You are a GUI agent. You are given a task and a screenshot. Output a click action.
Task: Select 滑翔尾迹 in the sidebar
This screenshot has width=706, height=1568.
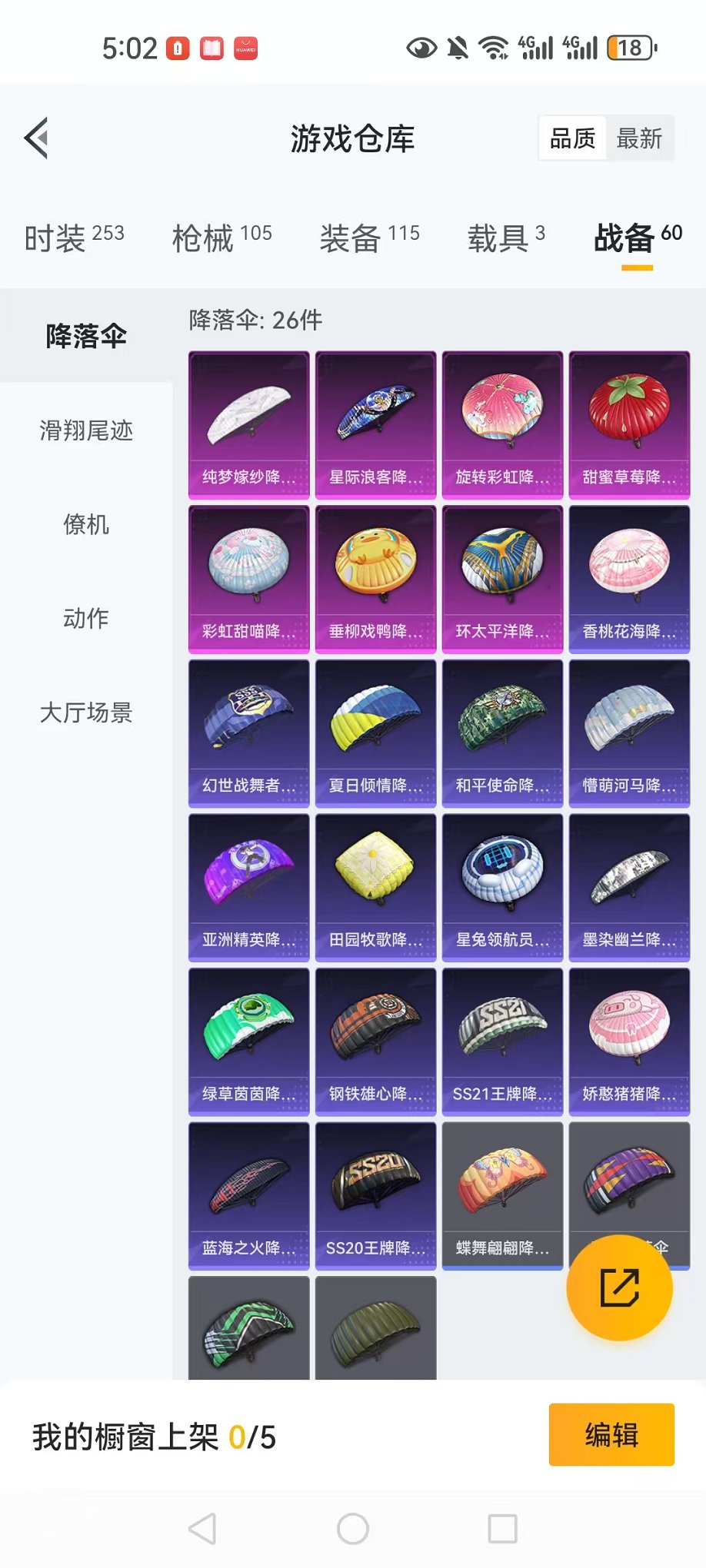(86, 430)
